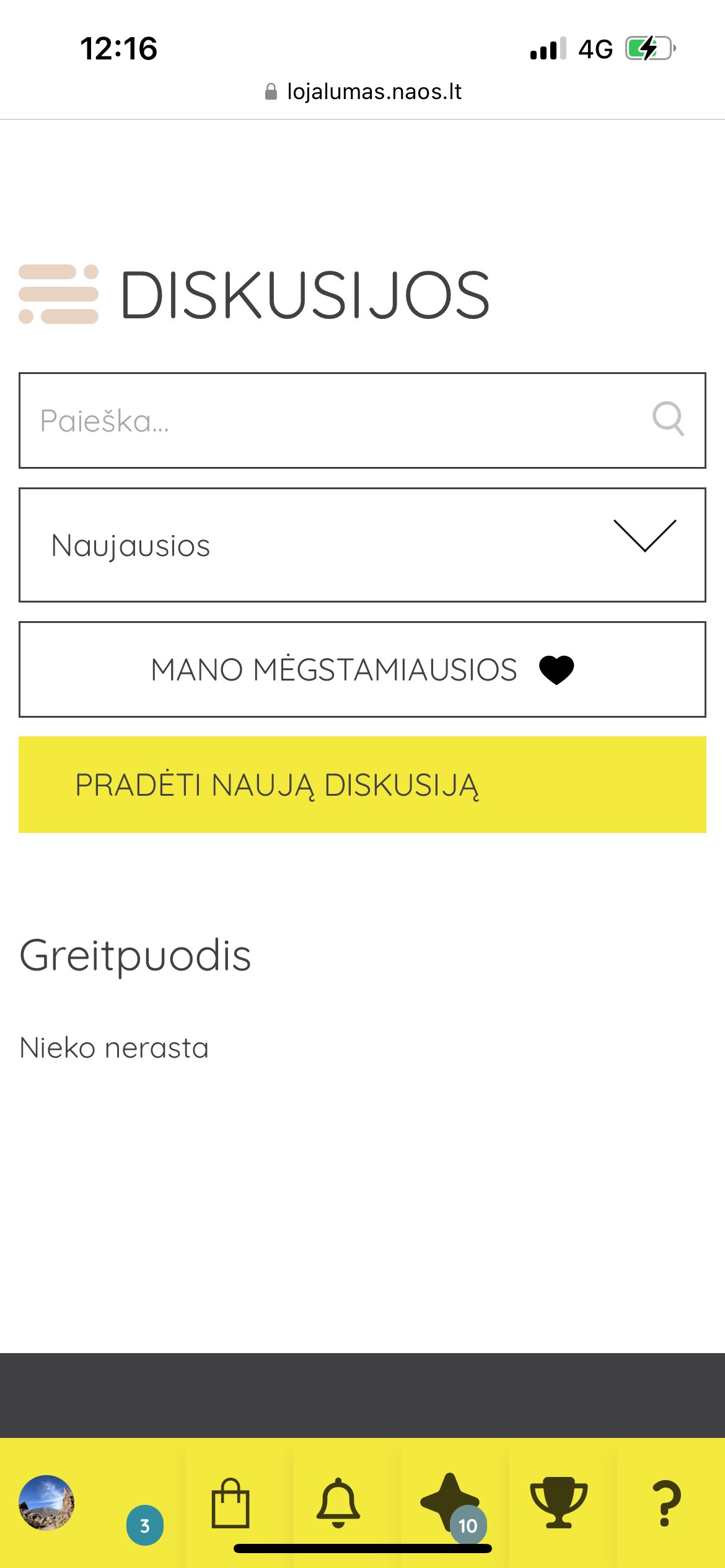
Task: Open the profile avatar tab
Action: pyautogui.click(x=46, y=1502)
